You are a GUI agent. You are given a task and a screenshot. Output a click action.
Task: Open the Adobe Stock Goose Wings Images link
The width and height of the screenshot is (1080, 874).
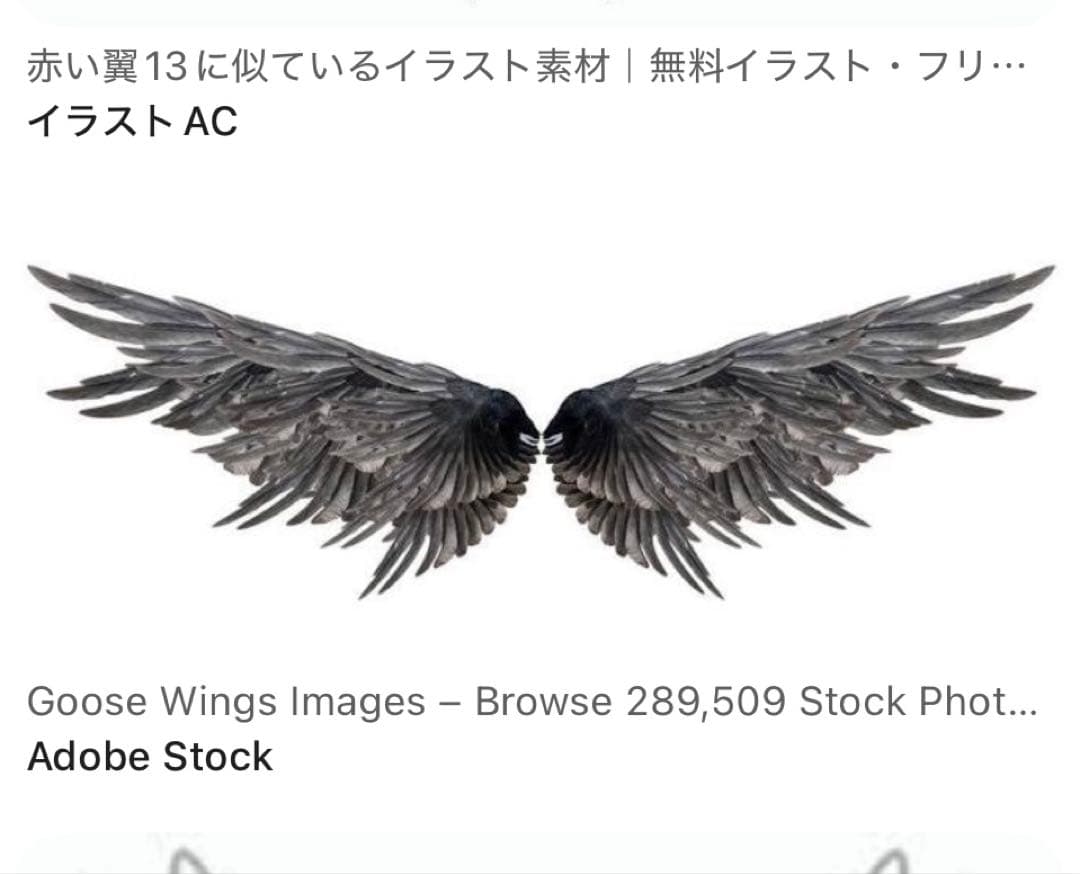coord(531,703)
